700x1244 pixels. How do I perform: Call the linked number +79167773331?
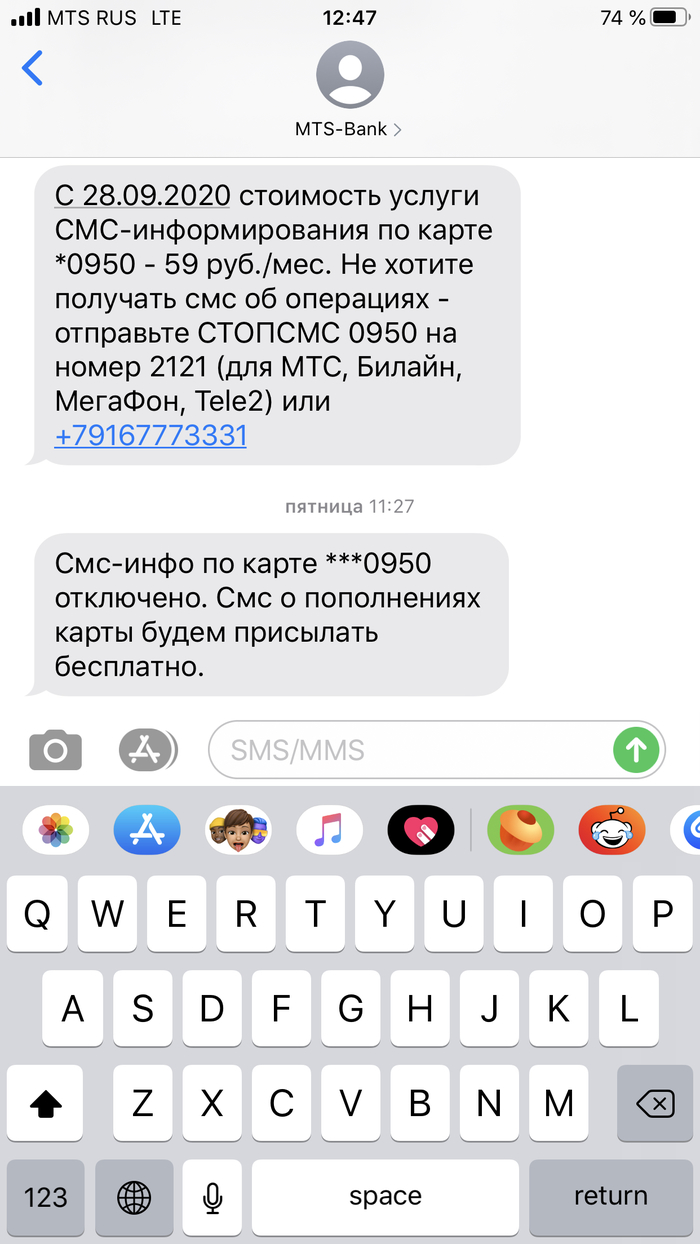[151, 436]
